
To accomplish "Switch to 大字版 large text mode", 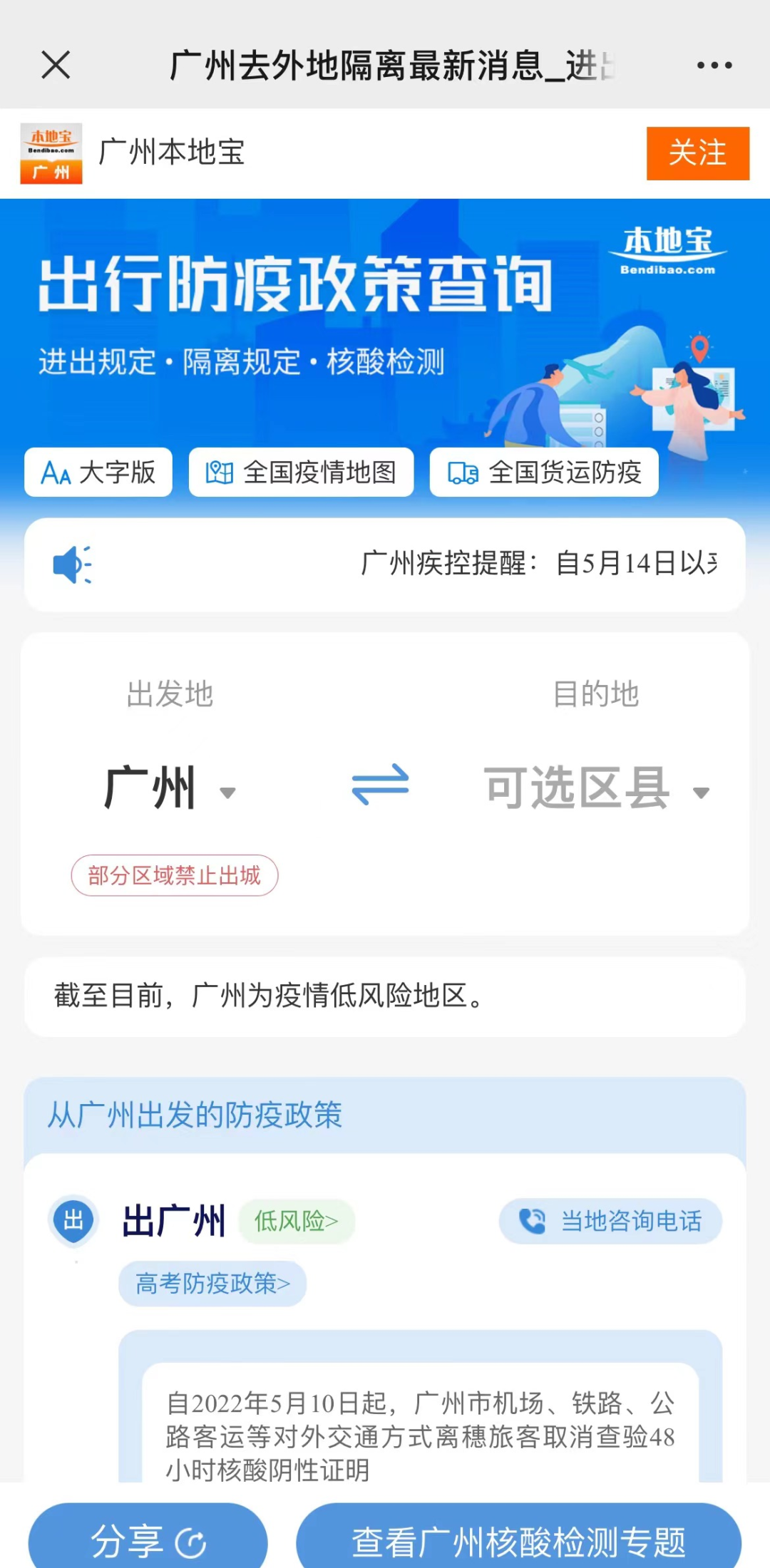I will pos(98,472).
